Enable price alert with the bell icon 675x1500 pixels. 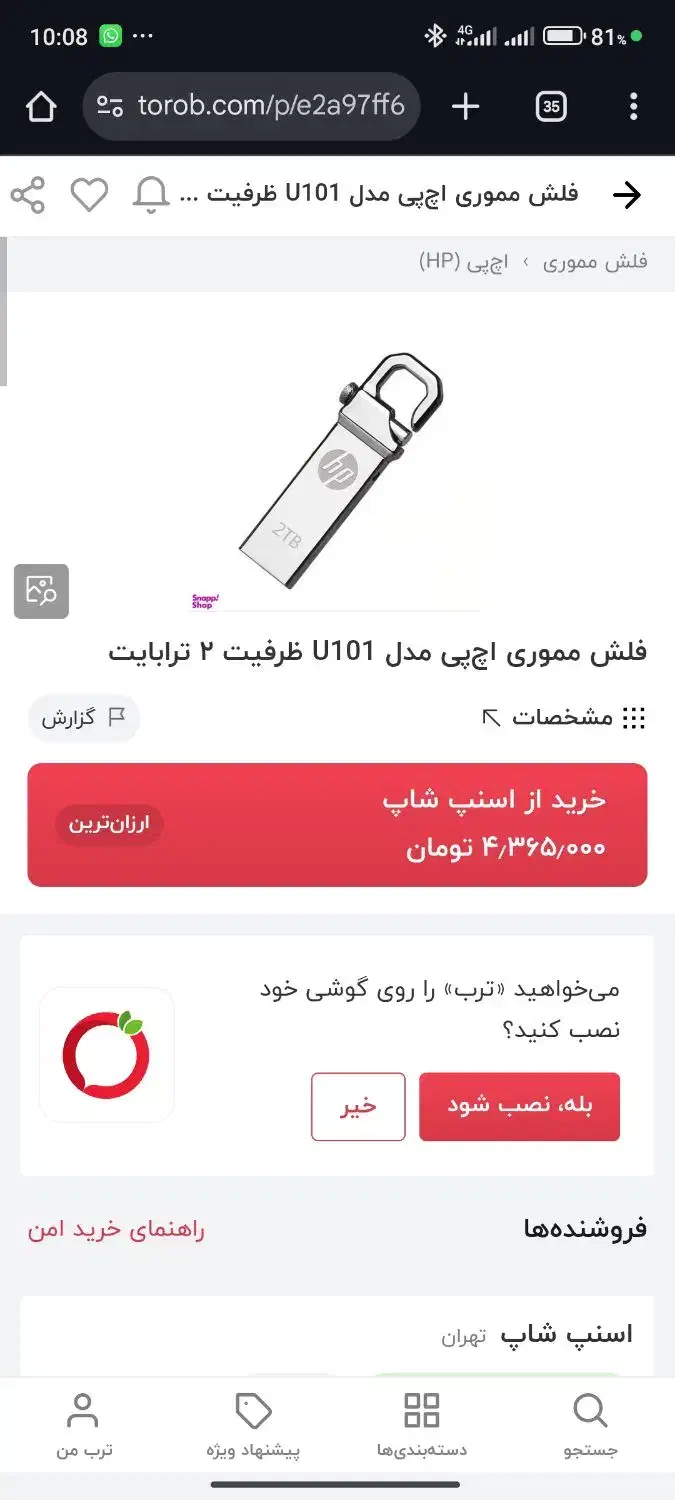(x=151, y=195)
